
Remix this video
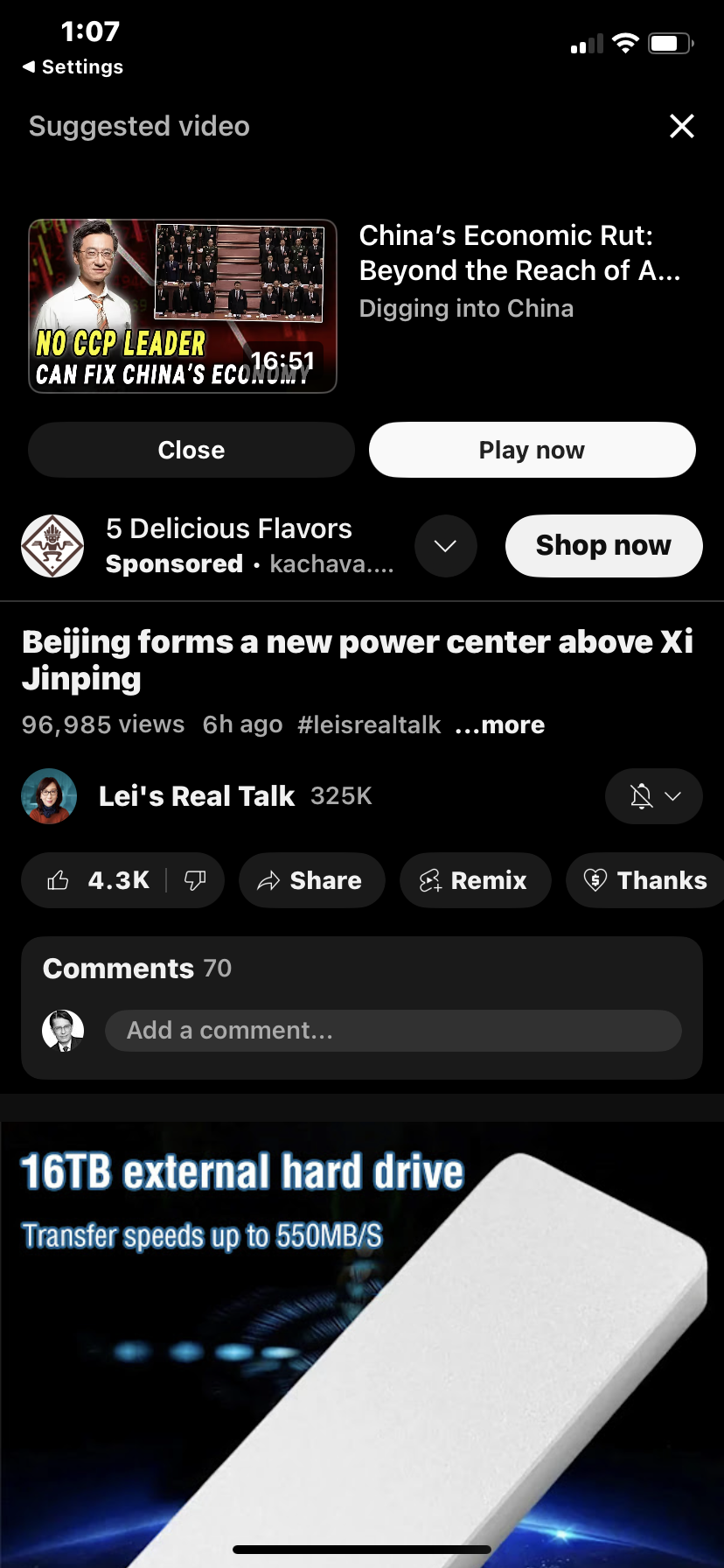tap(475, 880)
